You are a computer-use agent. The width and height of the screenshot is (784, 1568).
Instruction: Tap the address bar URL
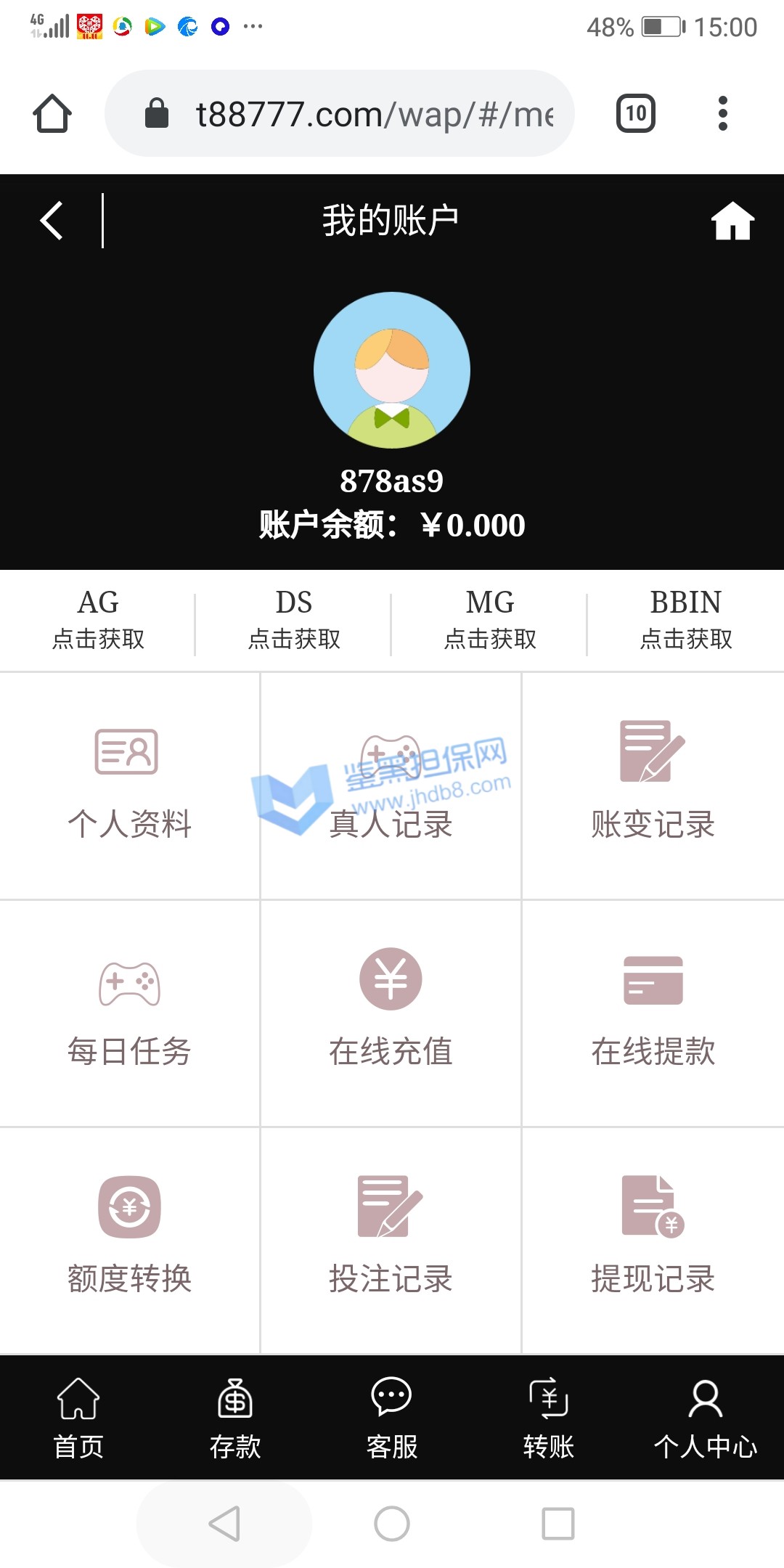click(374, 114)
